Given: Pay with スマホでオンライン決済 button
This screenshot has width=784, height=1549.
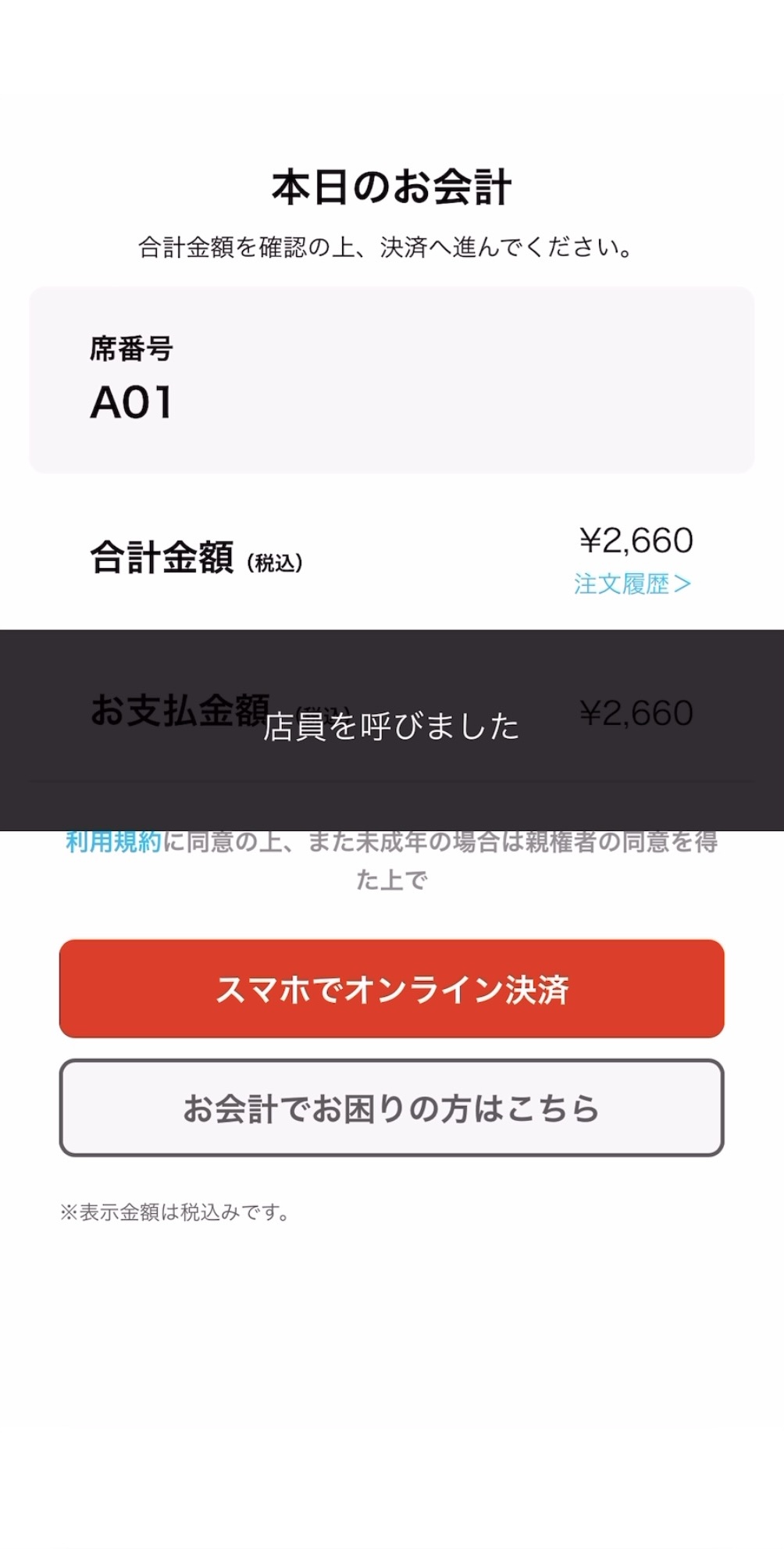Looking at the screenshot, I should (391, 989).
